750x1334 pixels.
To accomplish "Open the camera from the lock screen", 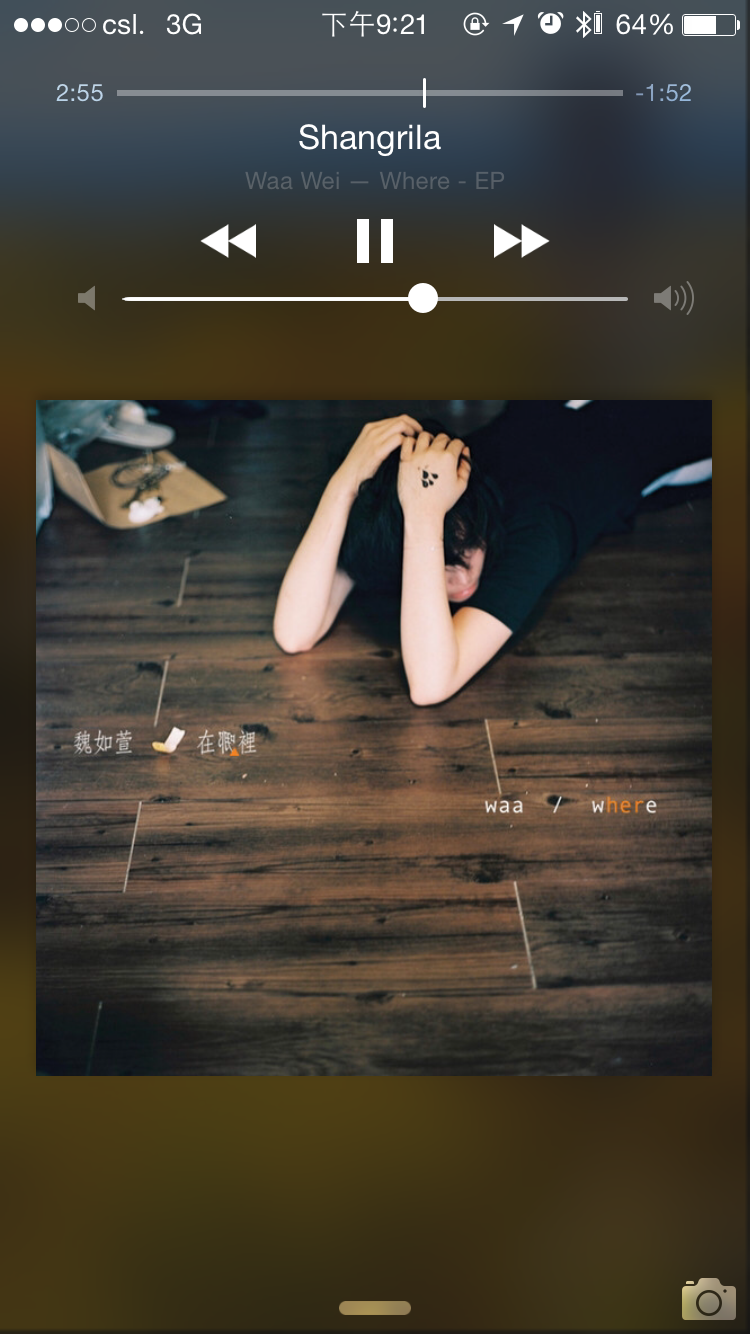I will point(708,1299).
